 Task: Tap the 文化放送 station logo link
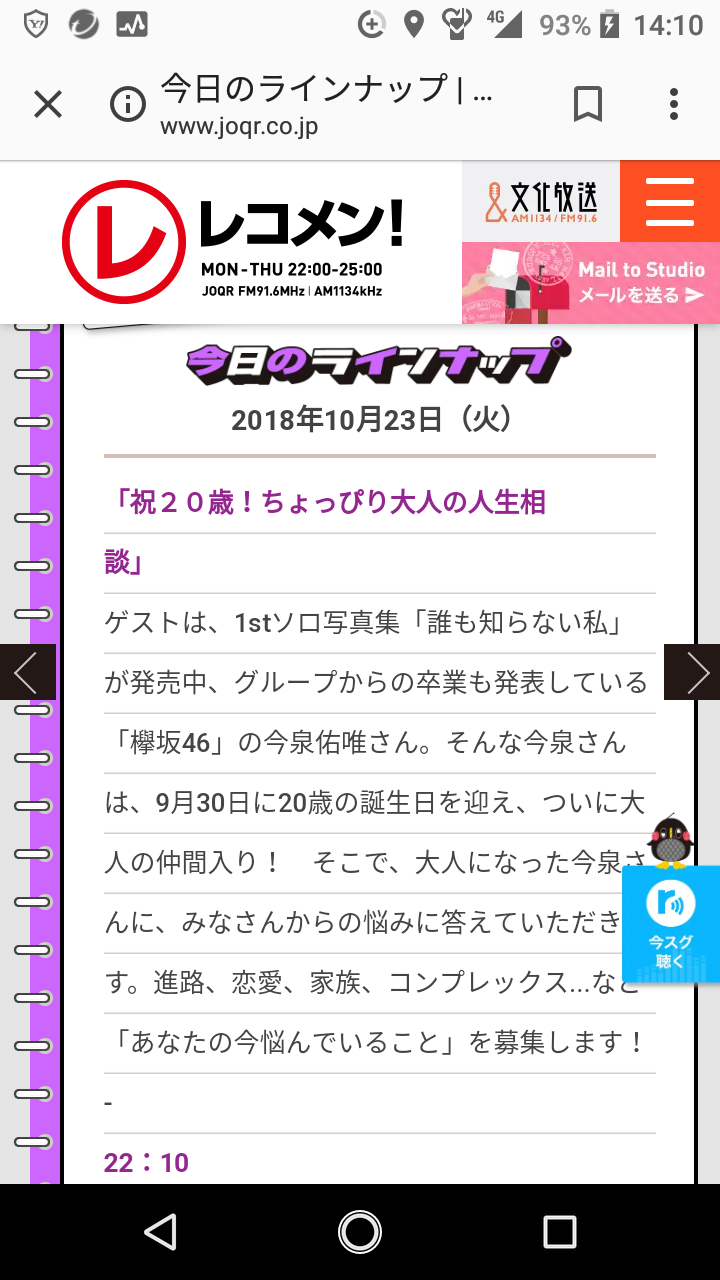coord(541,201)
